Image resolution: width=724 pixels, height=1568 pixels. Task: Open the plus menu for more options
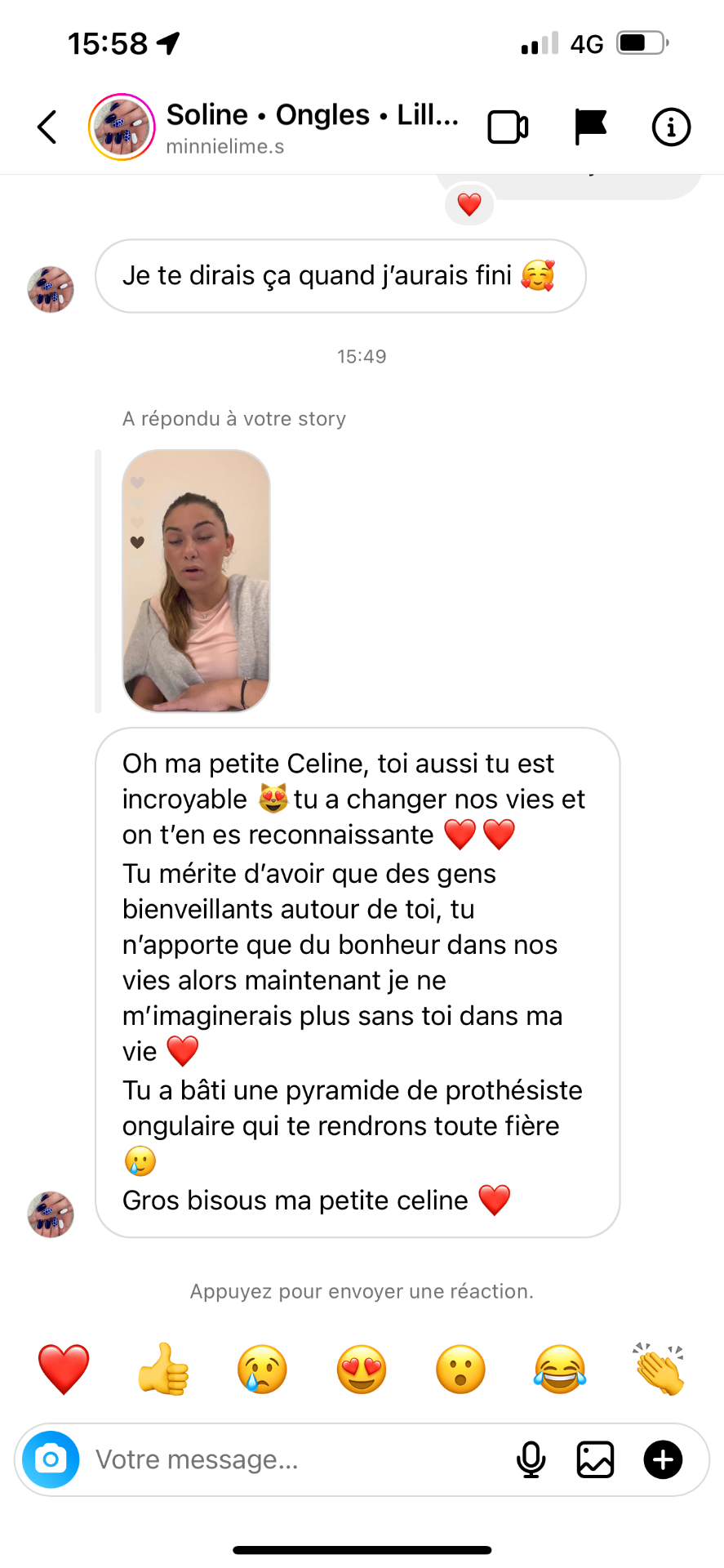[664, 1459]
